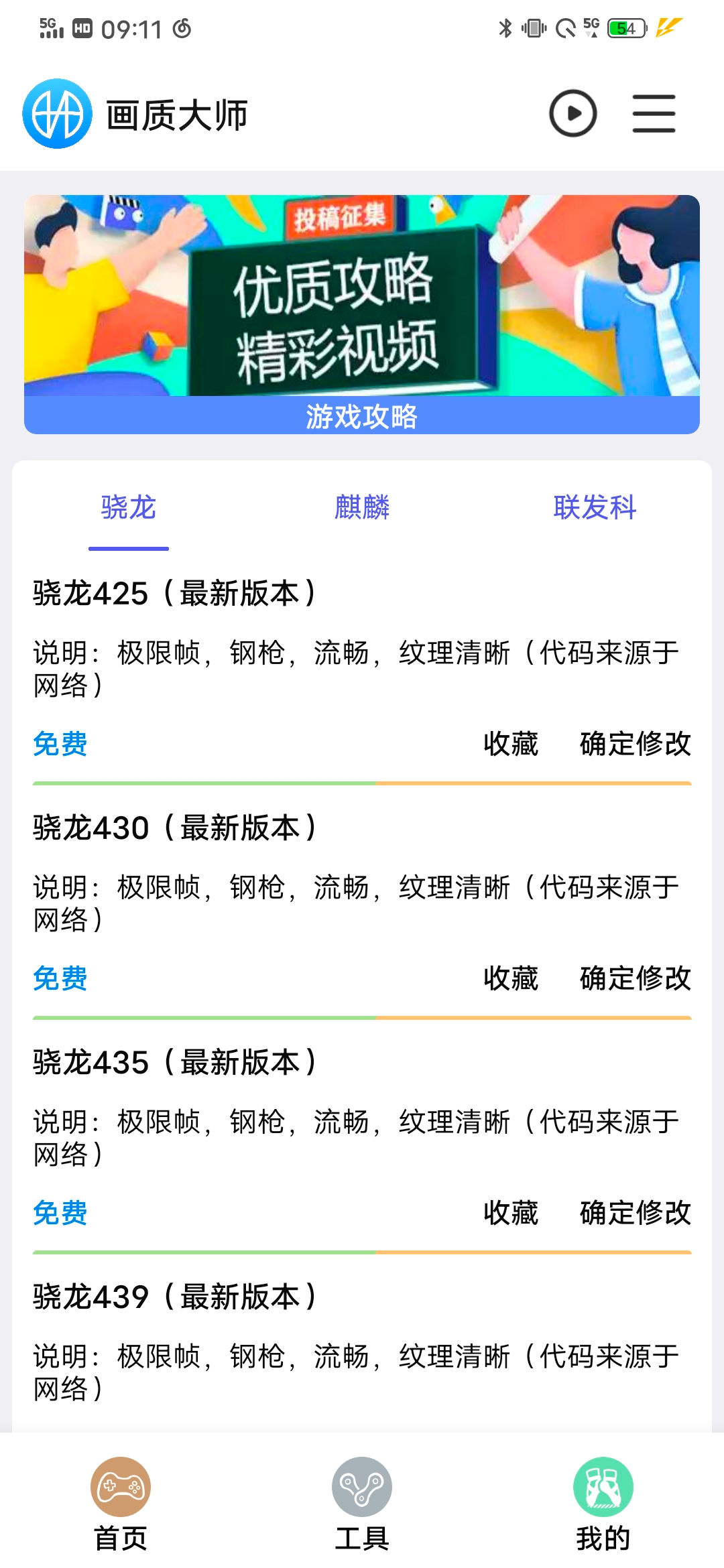
Task: Open the play video icon in header
Action: (x=572, y=113)
